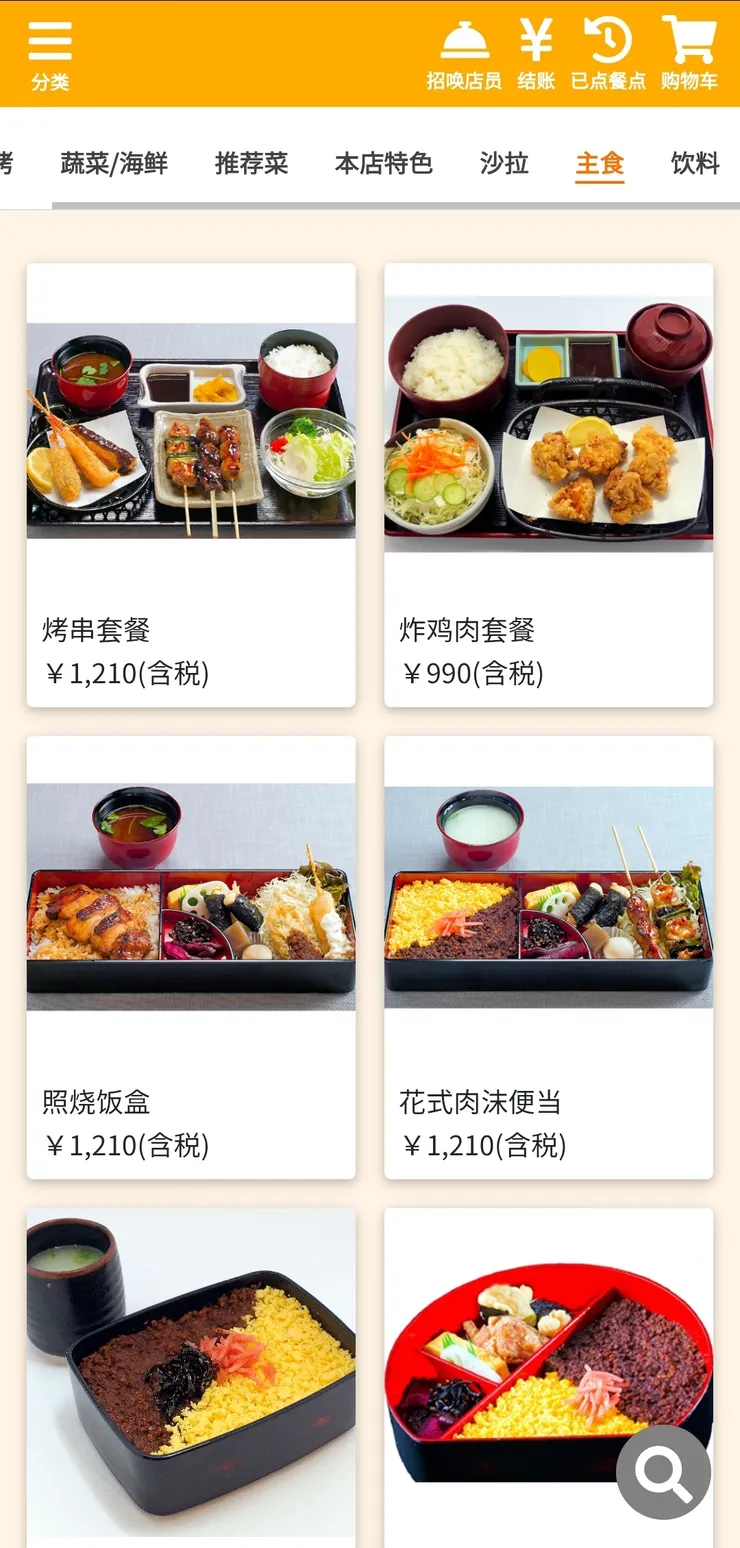
Task: Reselect the active 主食 staple food tab
Action: point(599,164)
